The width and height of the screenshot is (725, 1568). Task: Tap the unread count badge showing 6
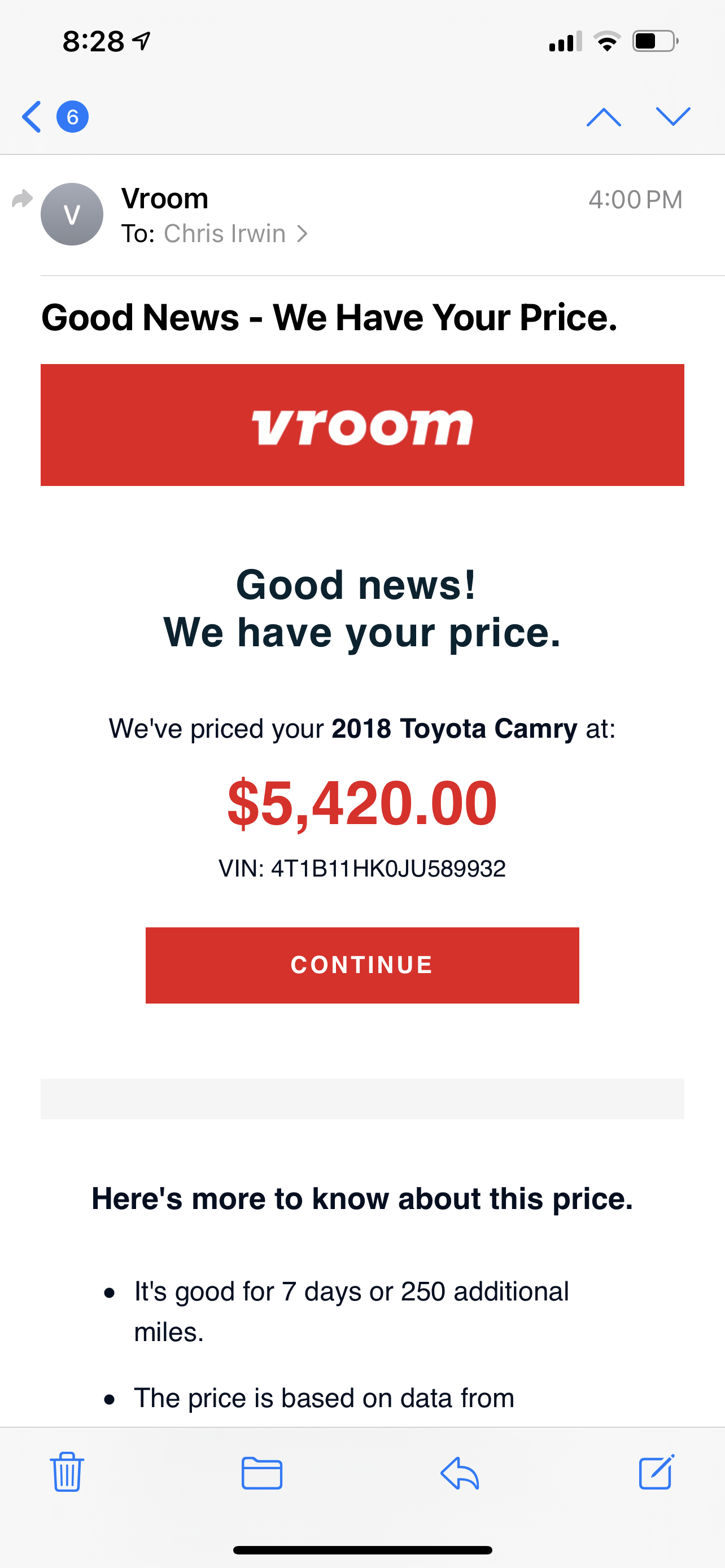pos(71,117)
